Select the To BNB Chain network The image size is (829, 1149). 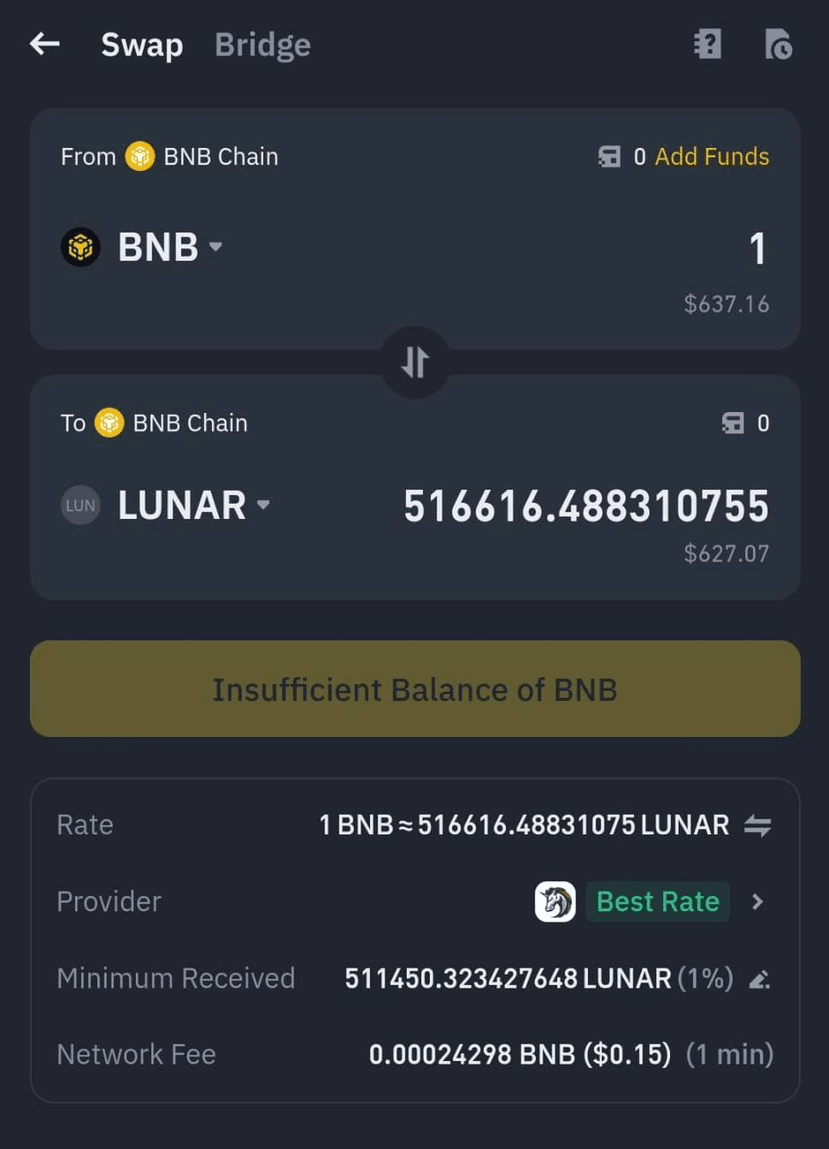(170, 423)
